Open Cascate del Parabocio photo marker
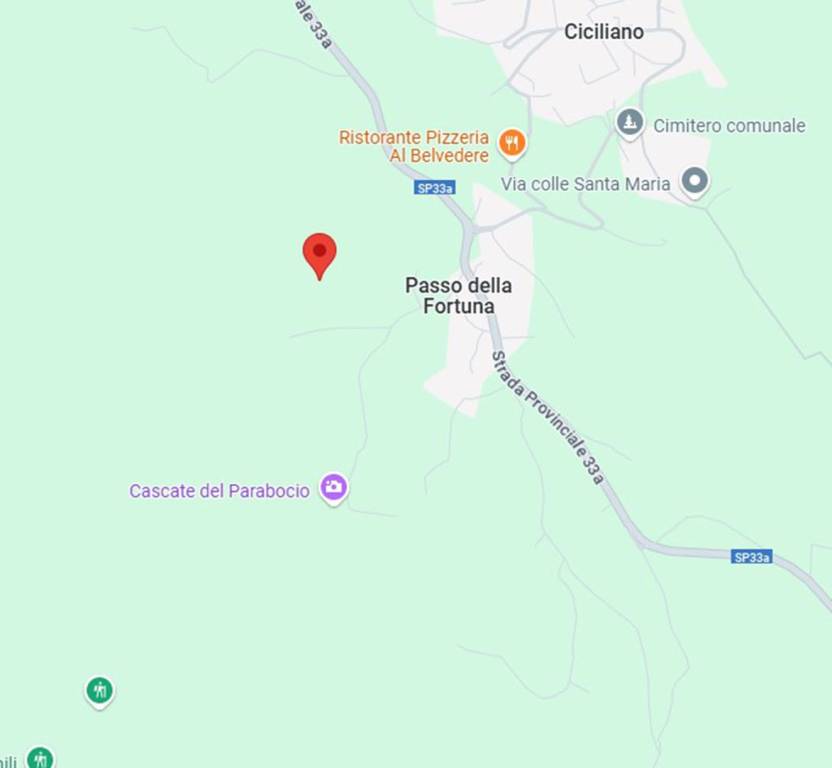This screenshot has width=832, height=768. (334, 488)
